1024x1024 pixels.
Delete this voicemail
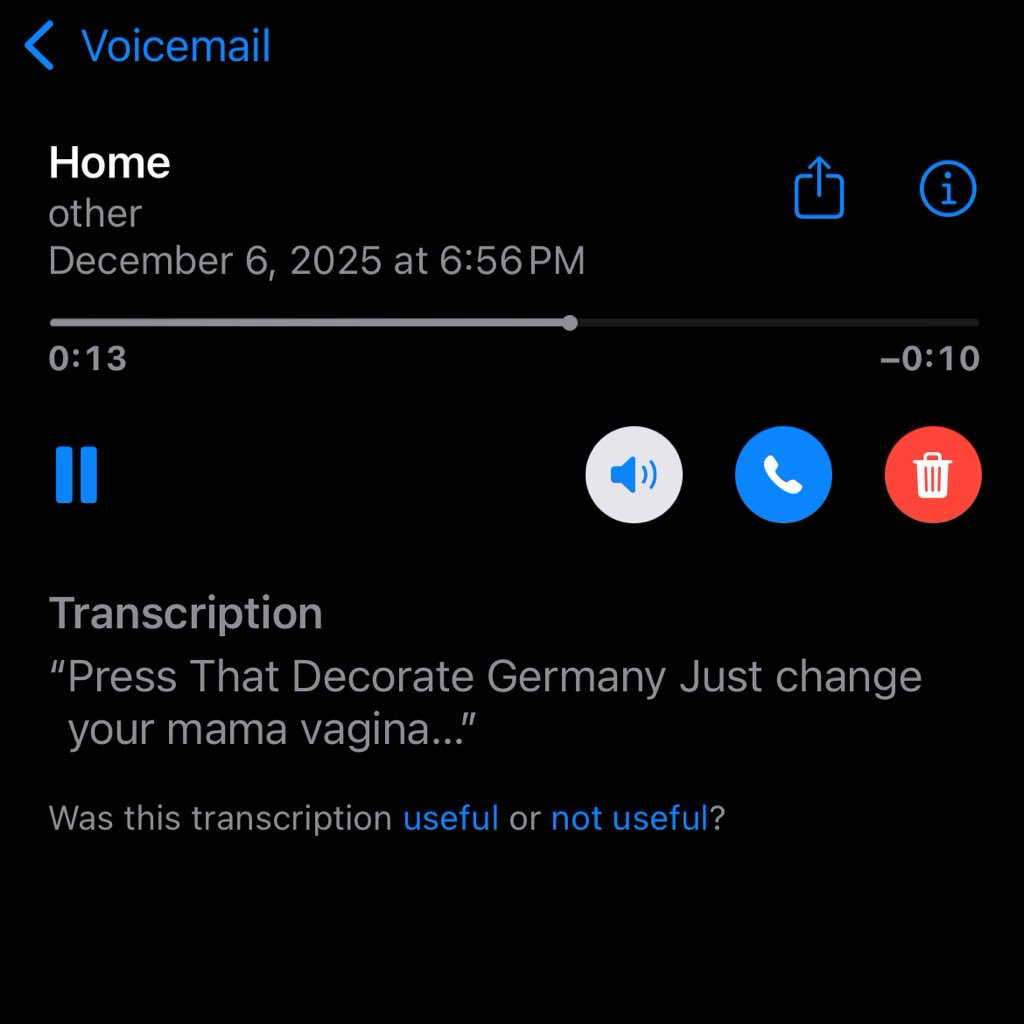coord(932,475)
